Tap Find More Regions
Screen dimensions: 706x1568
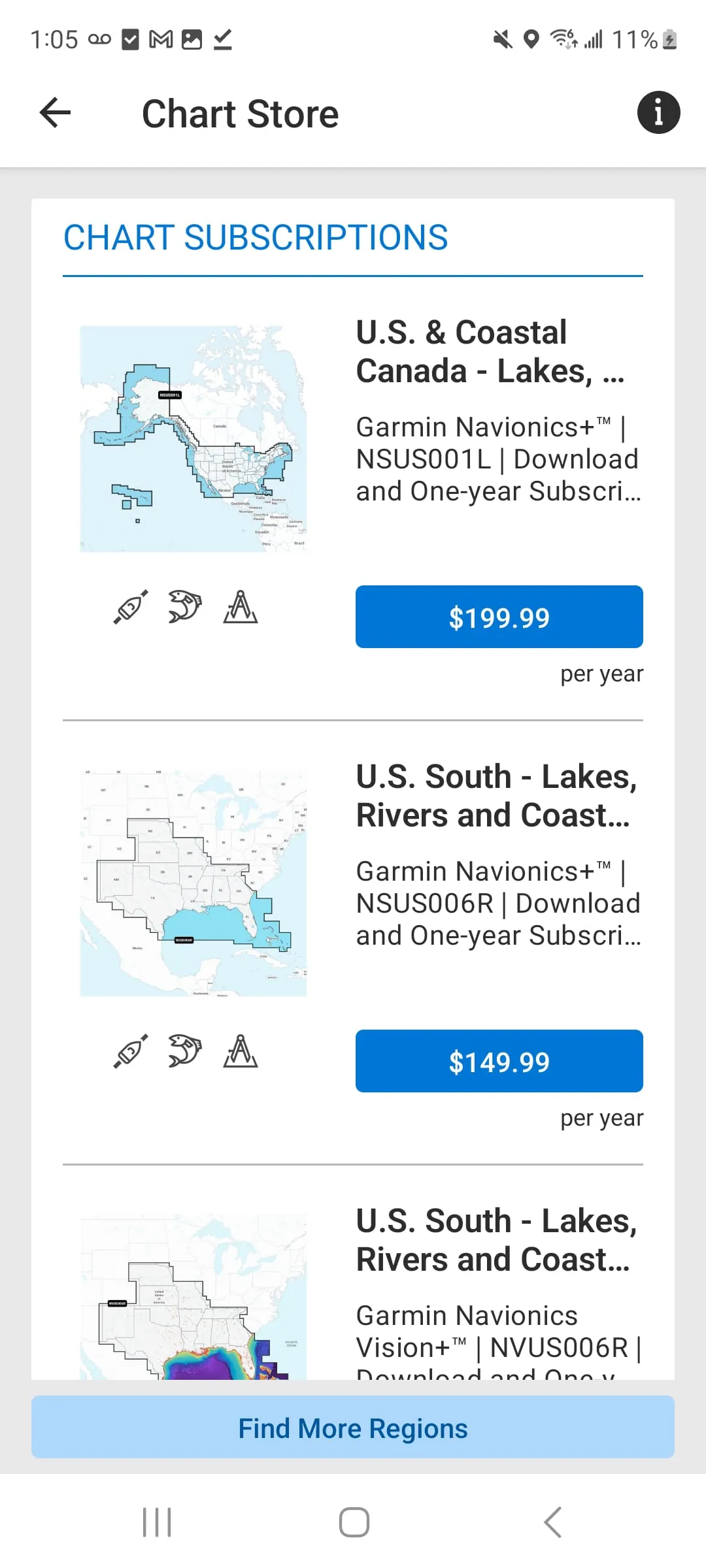[352, 1428]
